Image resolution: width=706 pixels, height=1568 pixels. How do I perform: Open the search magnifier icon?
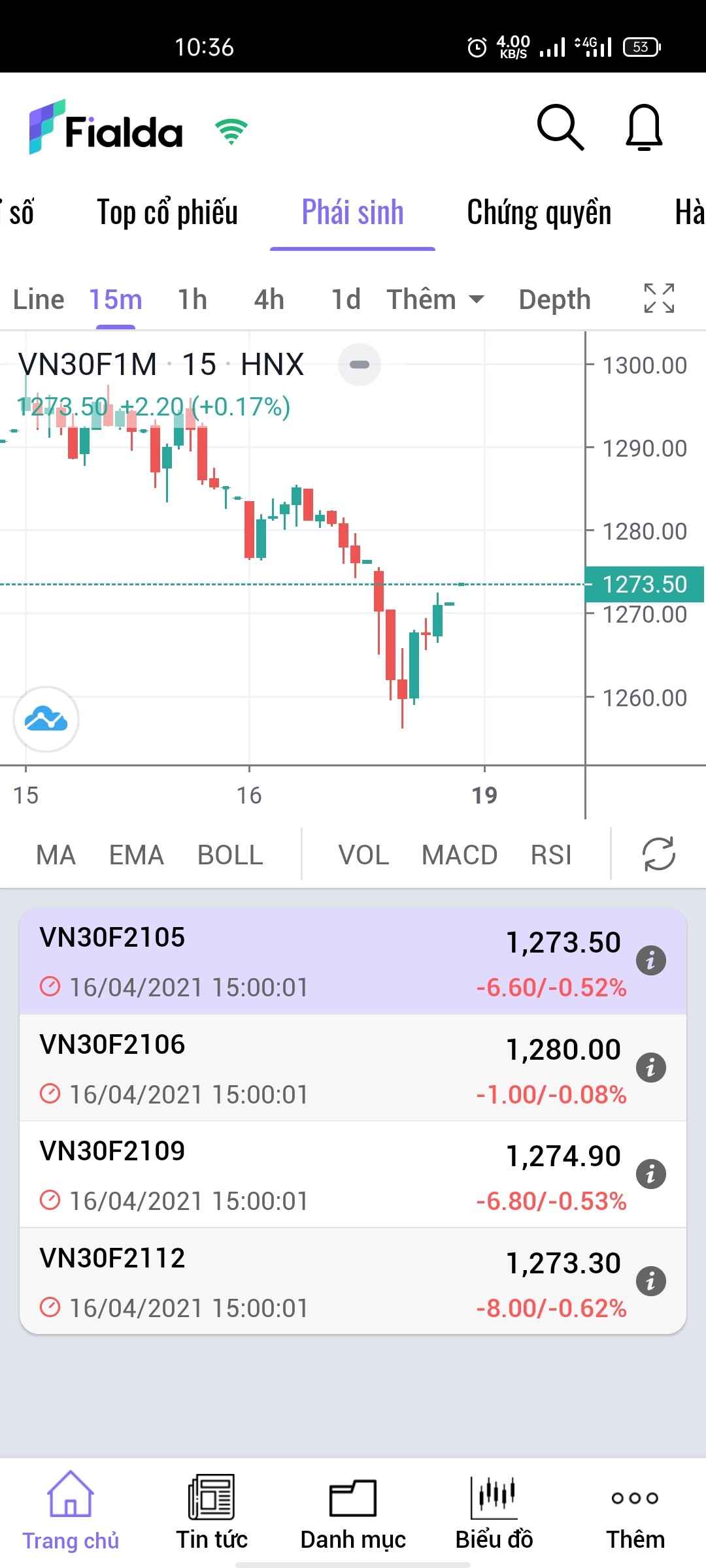pyautogui.click(x=560, y=127)
